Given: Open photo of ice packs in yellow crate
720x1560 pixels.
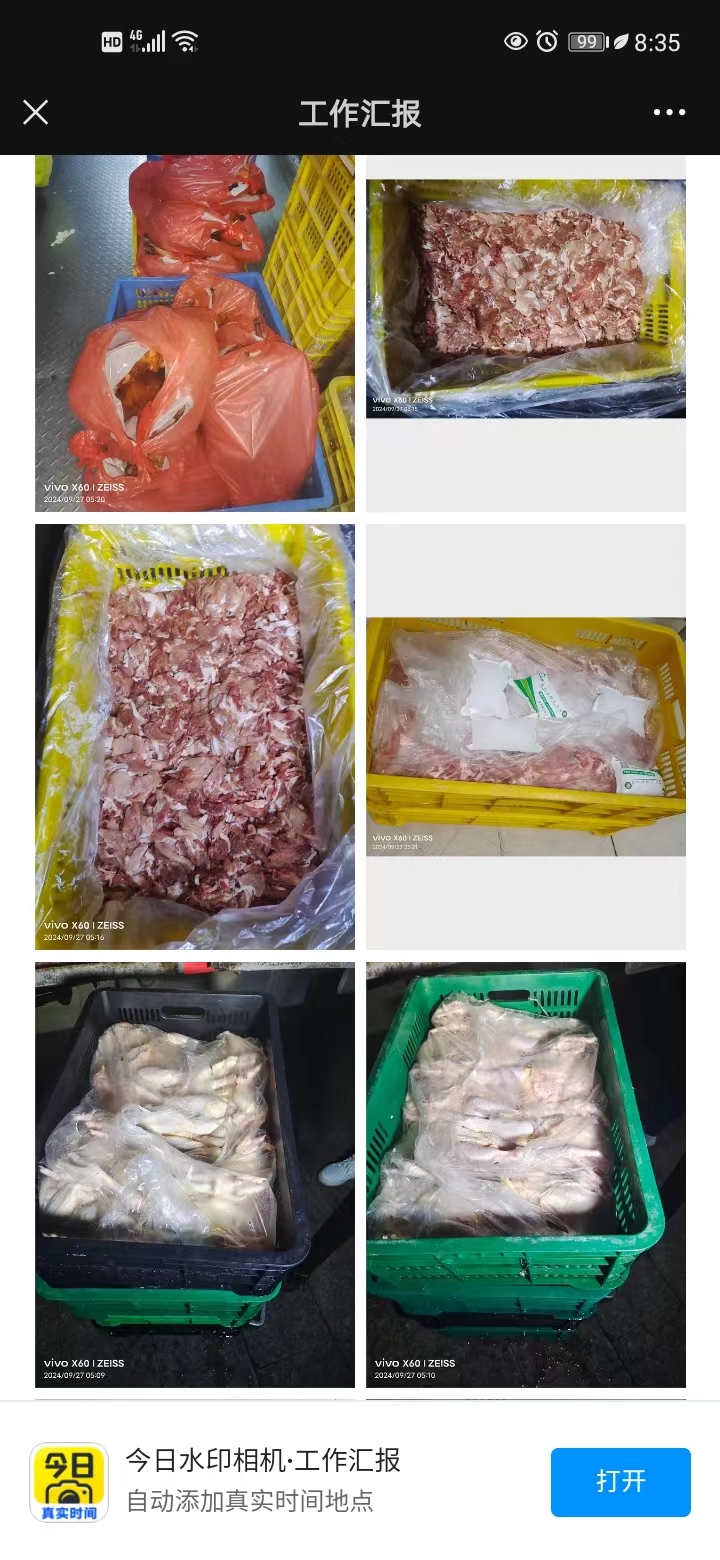Looking at the screenshot, I should click(526, 737).
